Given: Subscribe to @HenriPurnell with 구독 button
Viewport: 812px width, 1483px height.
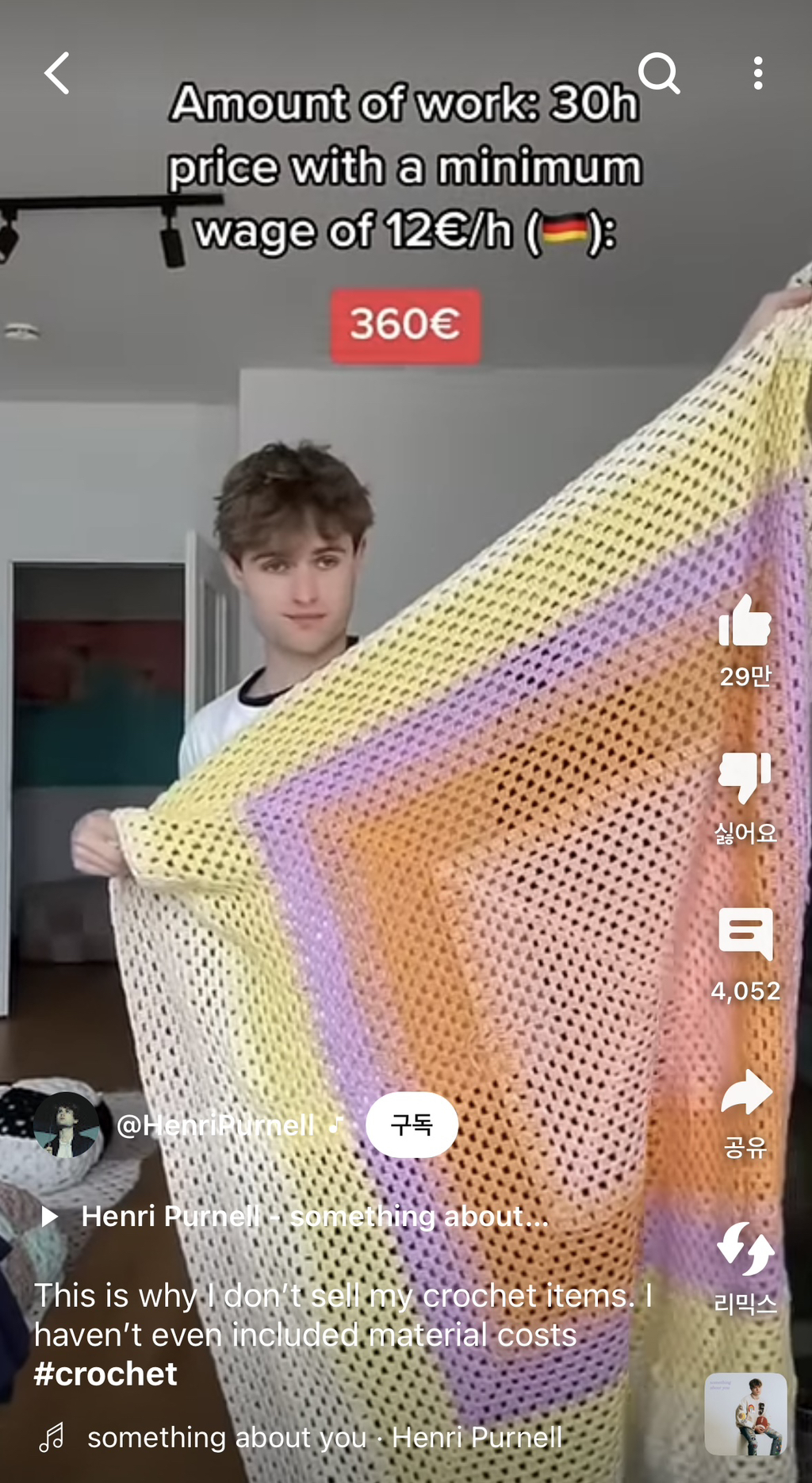Looking at the screenshot, I should [412, 1125].
